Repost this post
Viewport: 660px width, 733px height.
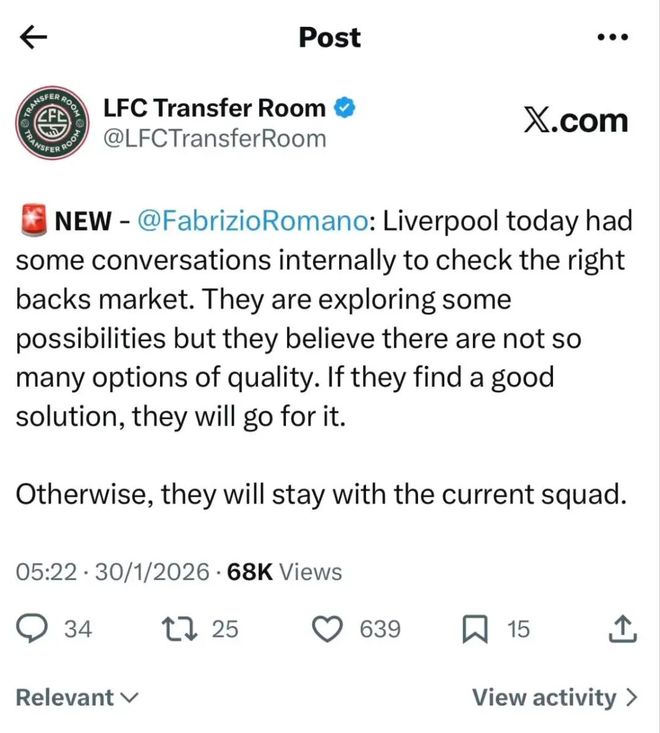181,628
